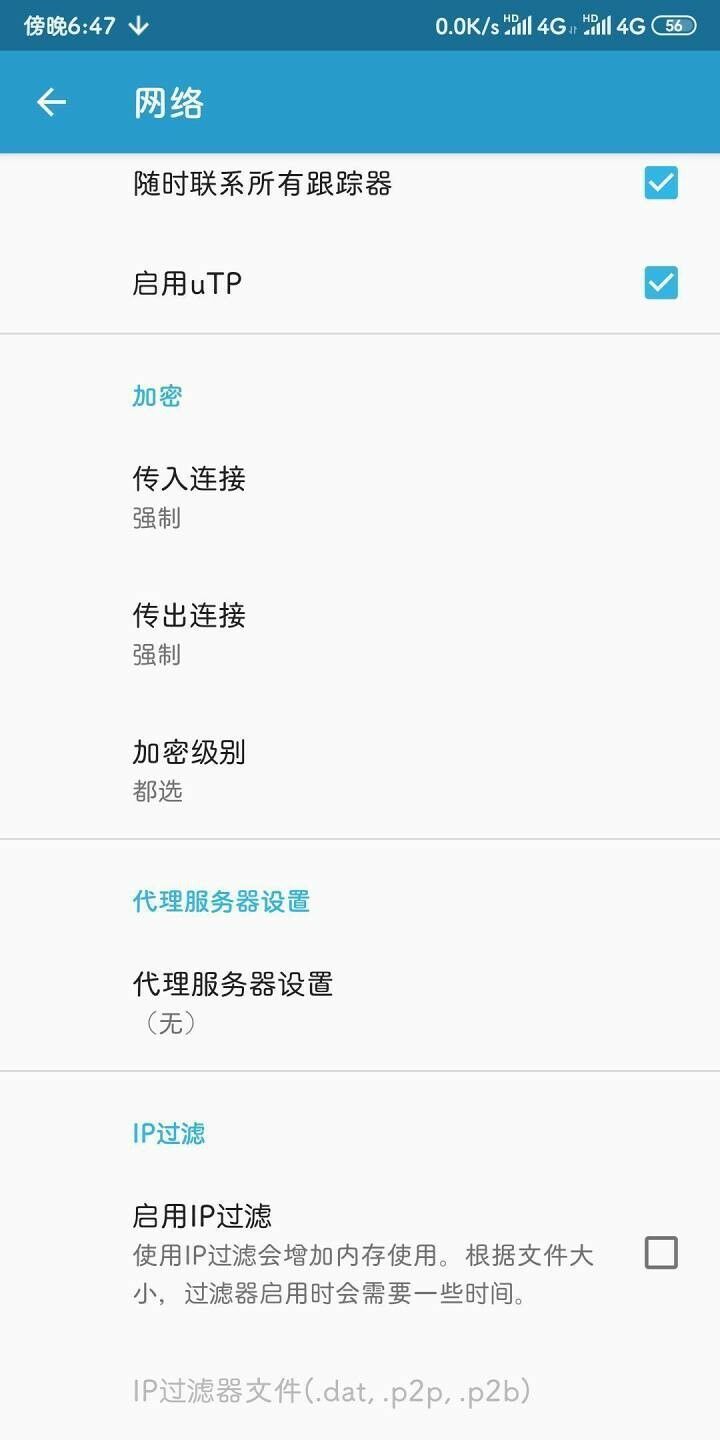Open 传出连接 encryption setting
This screenshot has height=1440, width=720.
360,633
